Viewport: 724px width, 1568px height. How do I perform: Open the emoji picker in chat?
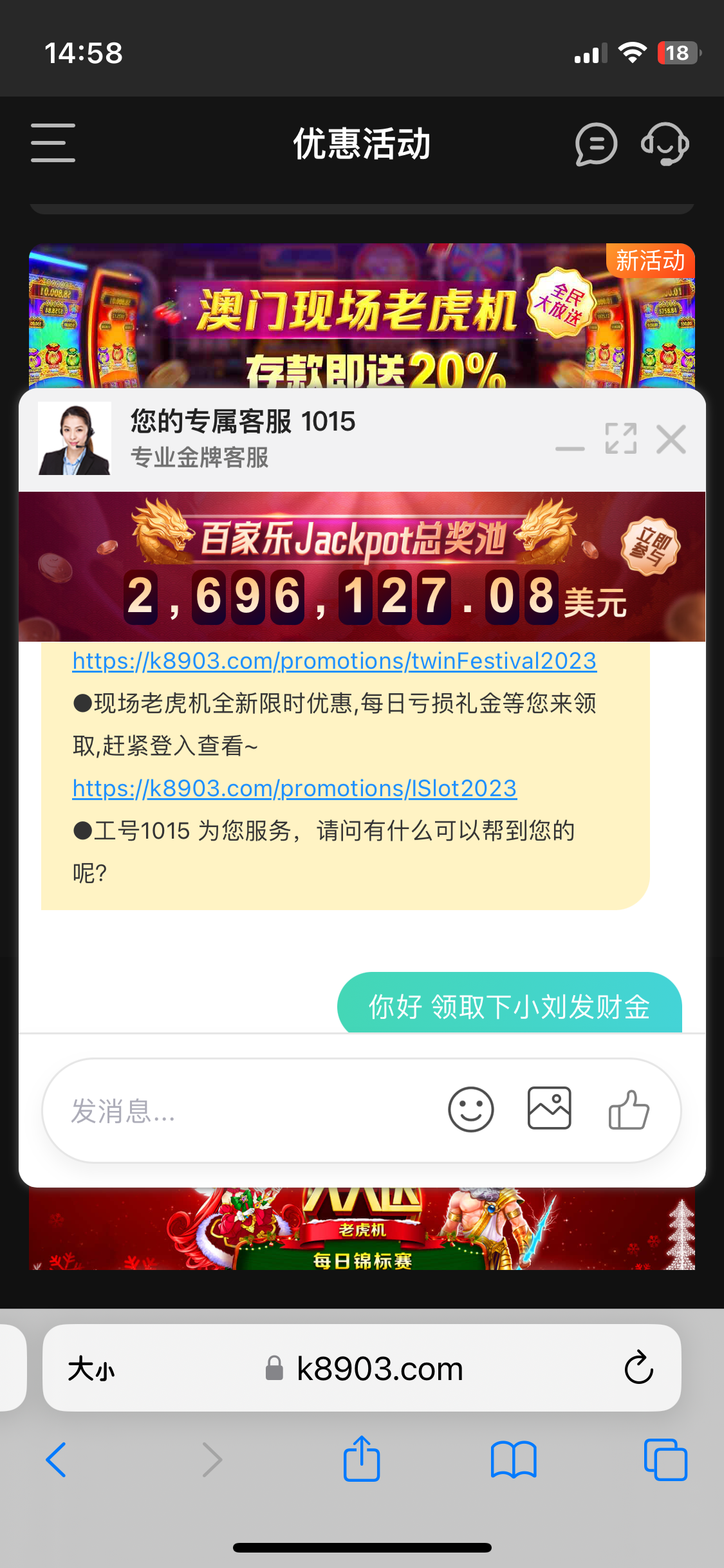[x=470, y=1110]
